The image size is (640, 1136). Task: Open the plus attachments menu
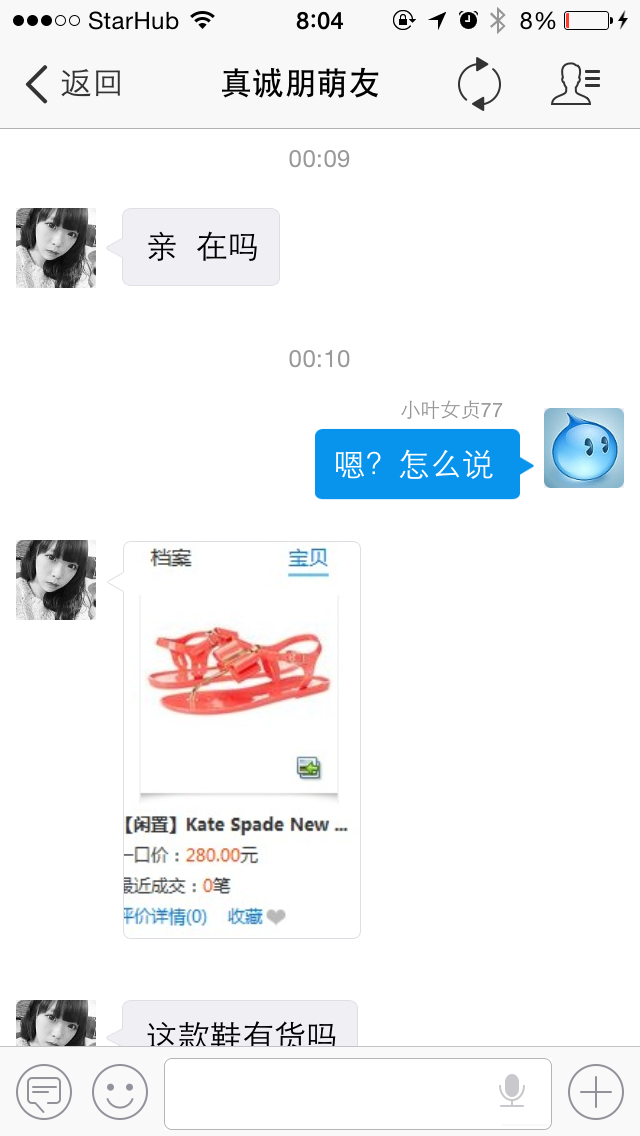pyautogui.click(x=595, y=1092)
